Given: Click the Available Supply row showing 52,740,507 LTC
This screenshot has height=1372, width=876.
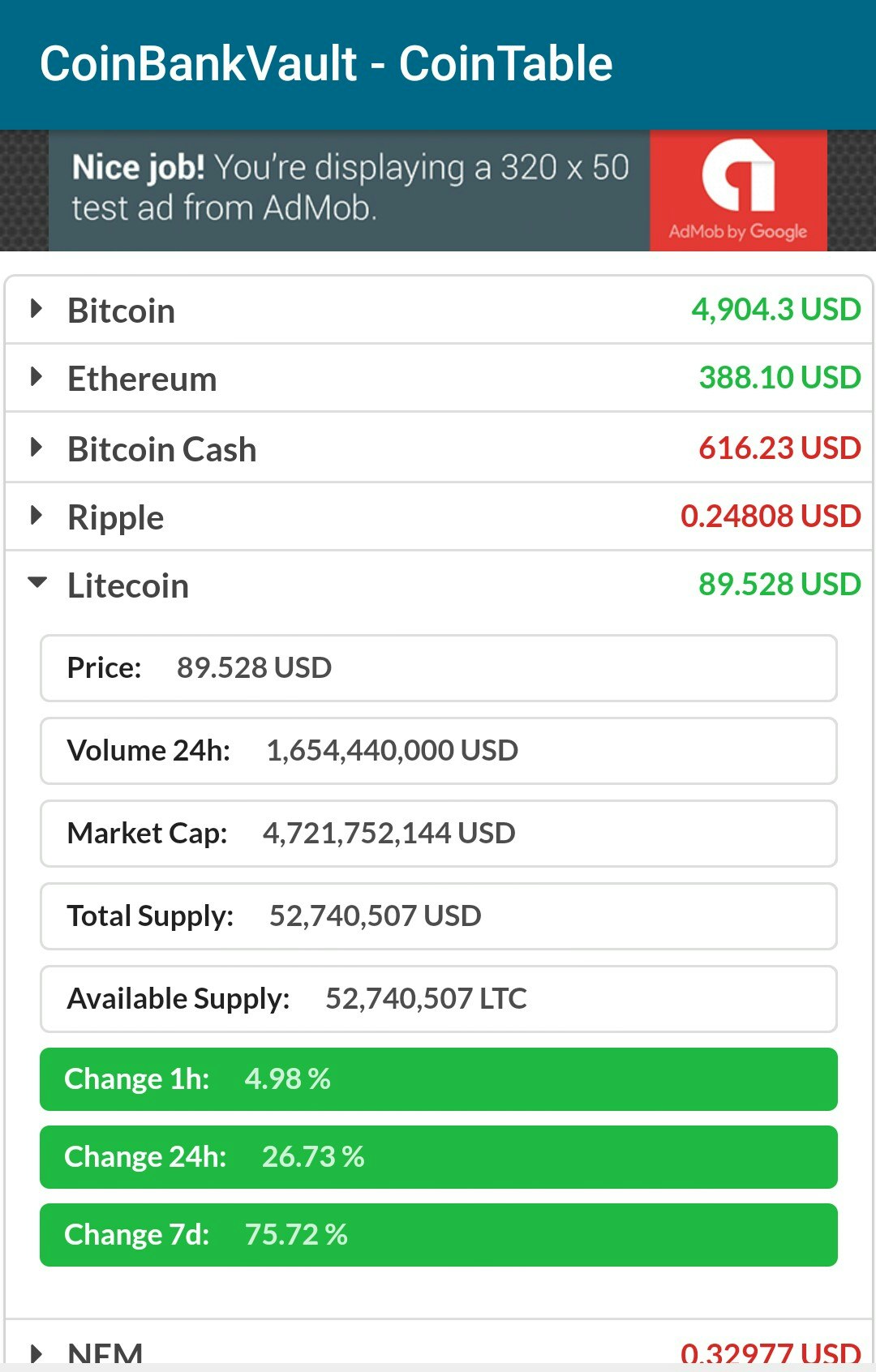Looking at the screenshot, I should [x=436, y=998].
